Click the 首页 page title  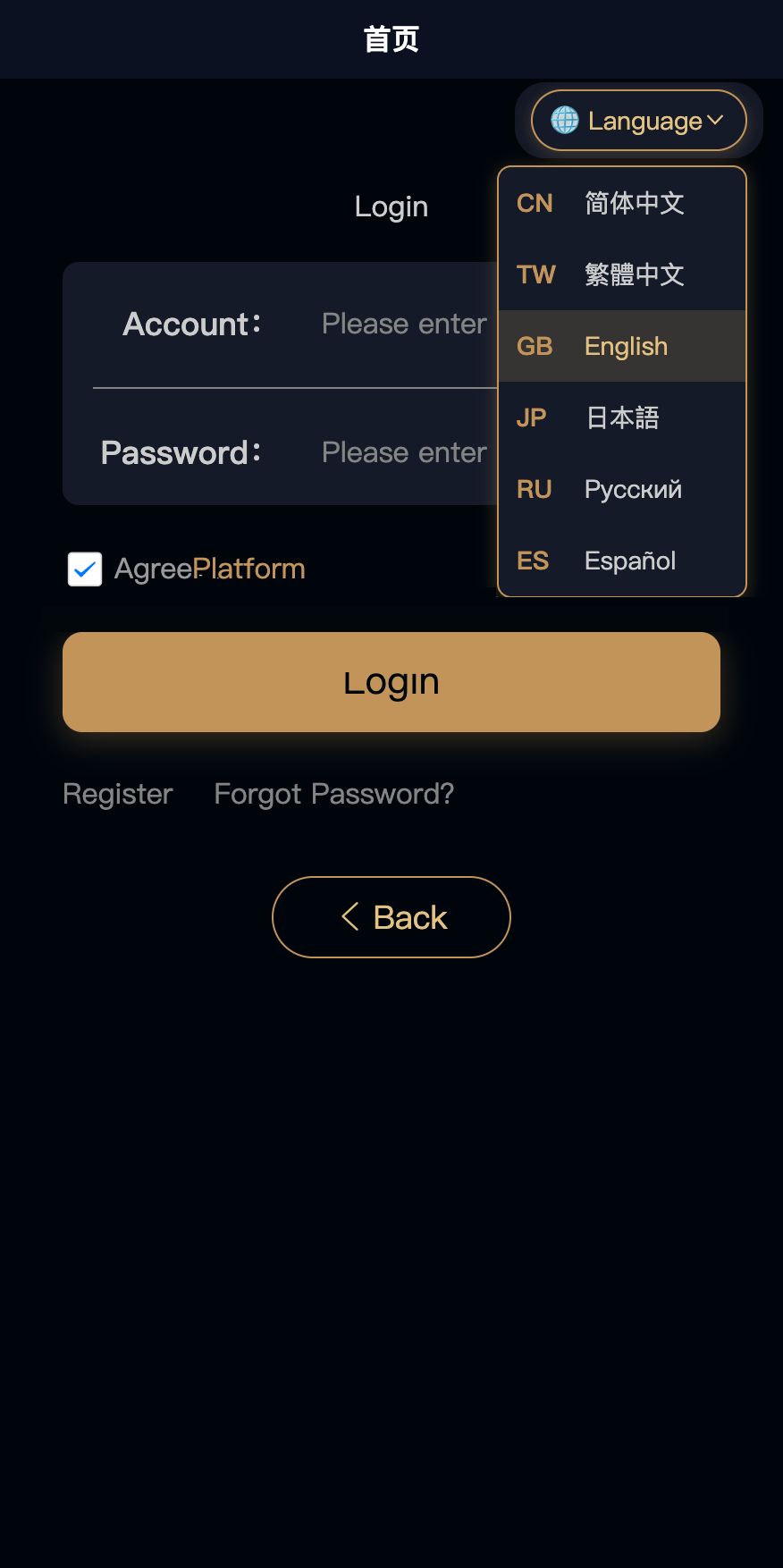[x=391, y=39]
